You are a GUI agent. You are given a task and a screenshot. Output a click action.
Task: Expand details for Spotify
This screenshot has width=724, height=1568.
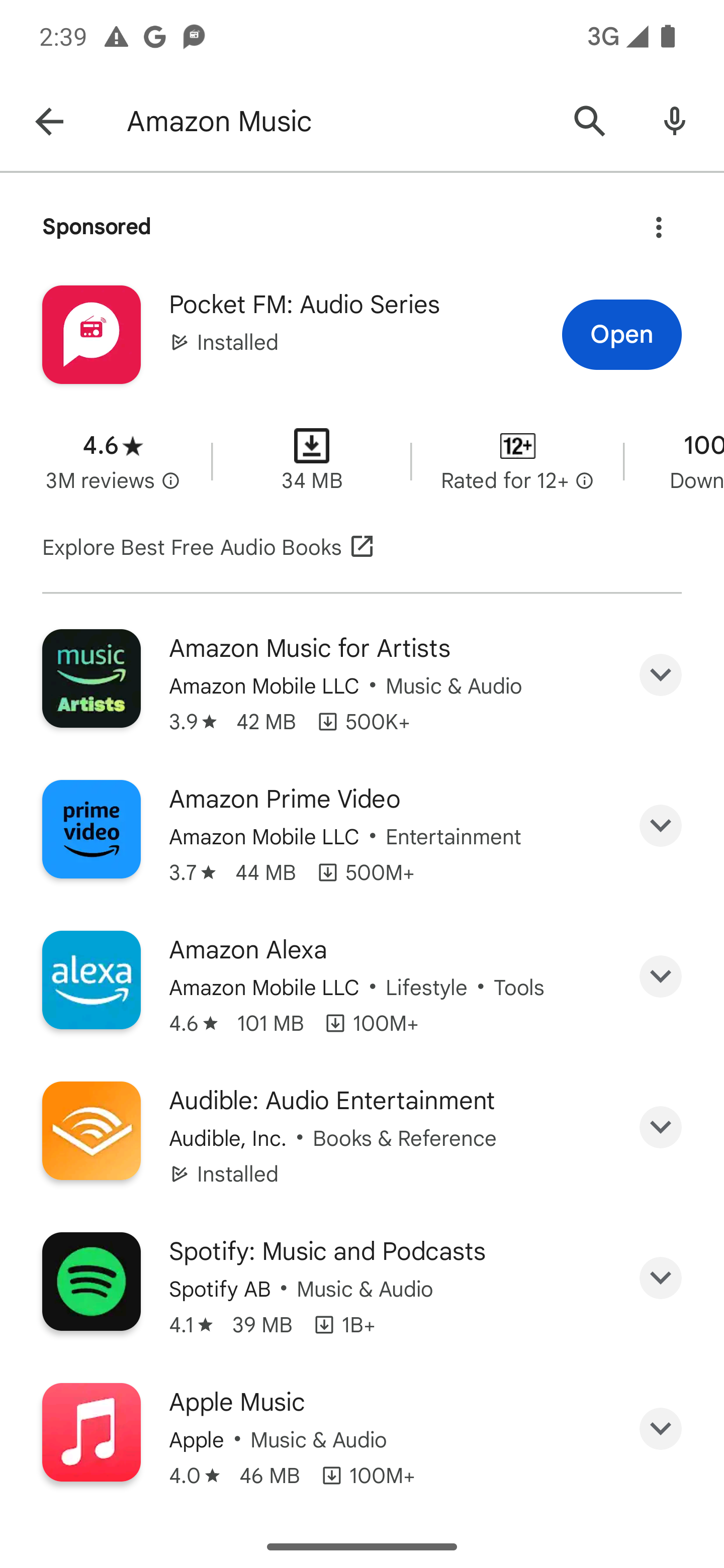(x=660, y=1278)
